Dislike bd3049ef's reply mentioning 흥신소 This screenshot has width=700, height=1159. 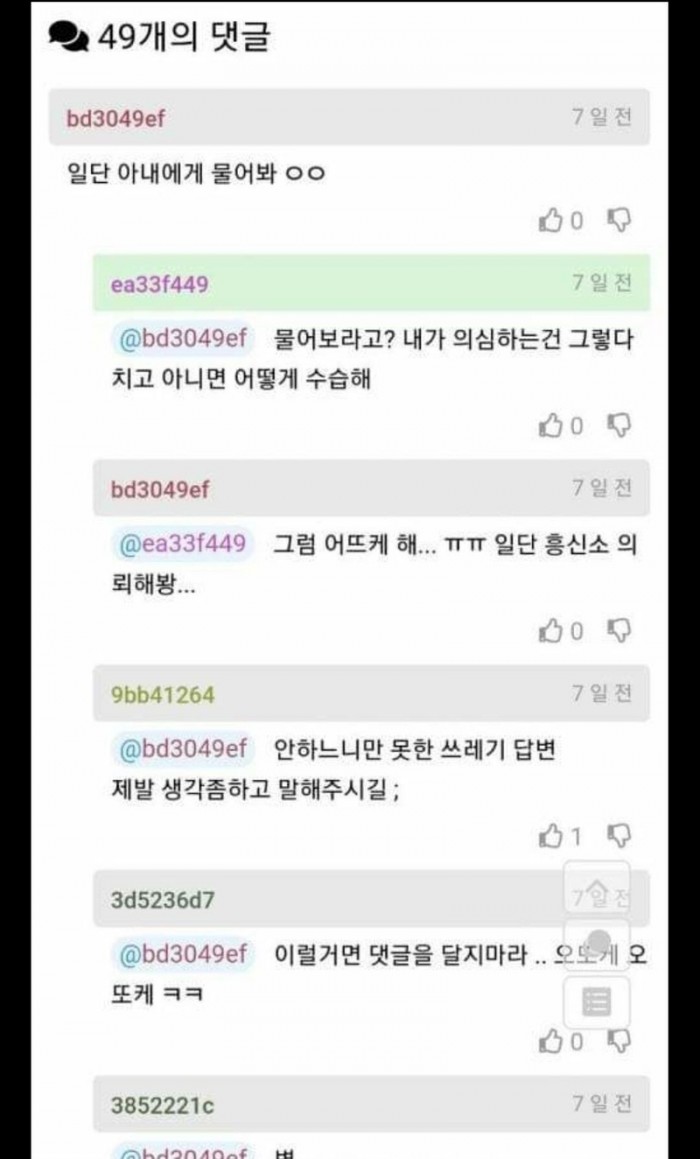620,631
